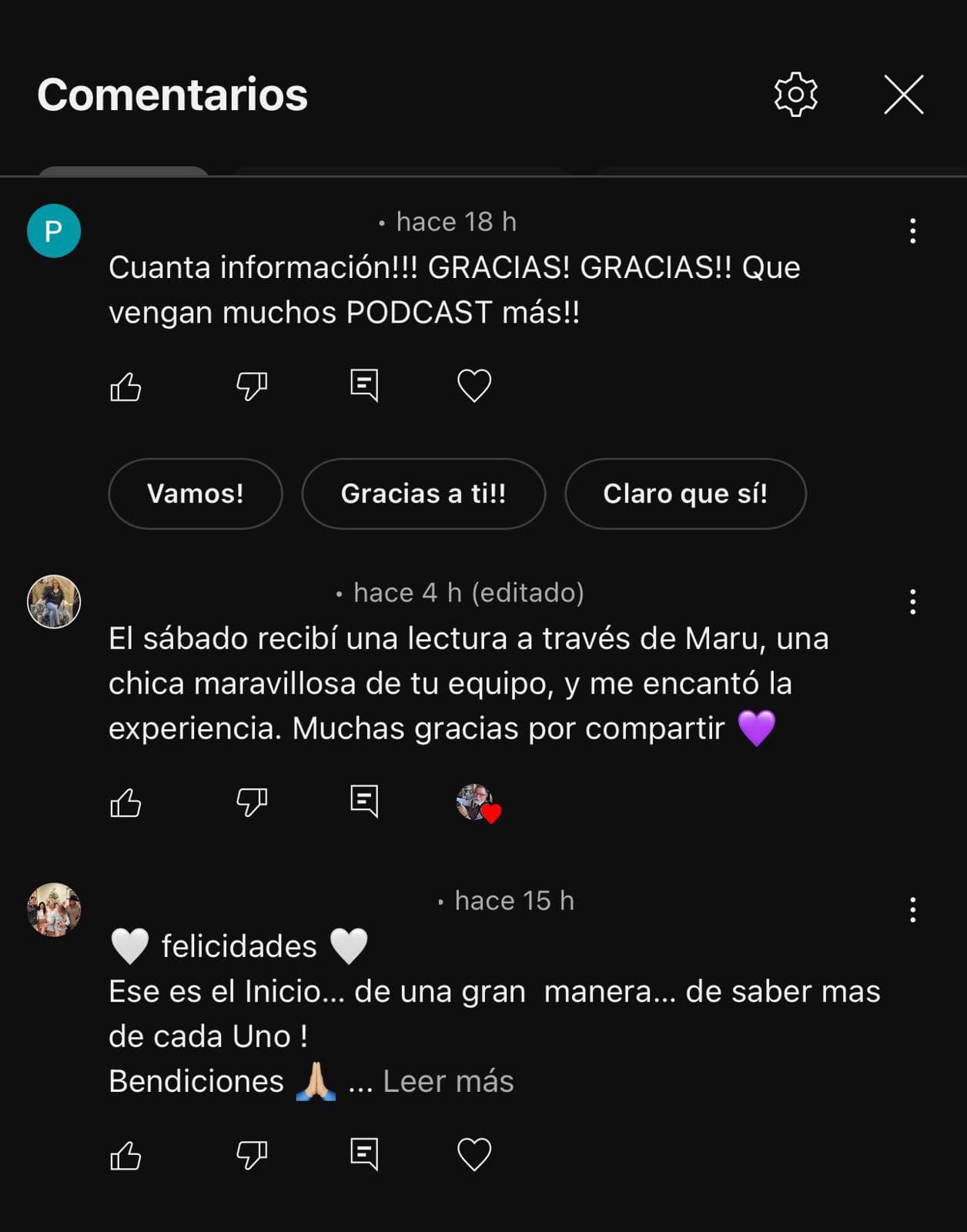The image size is (967, 1232).
Task: Dislike the comment about PODCAST más
Action: point(252,387)
